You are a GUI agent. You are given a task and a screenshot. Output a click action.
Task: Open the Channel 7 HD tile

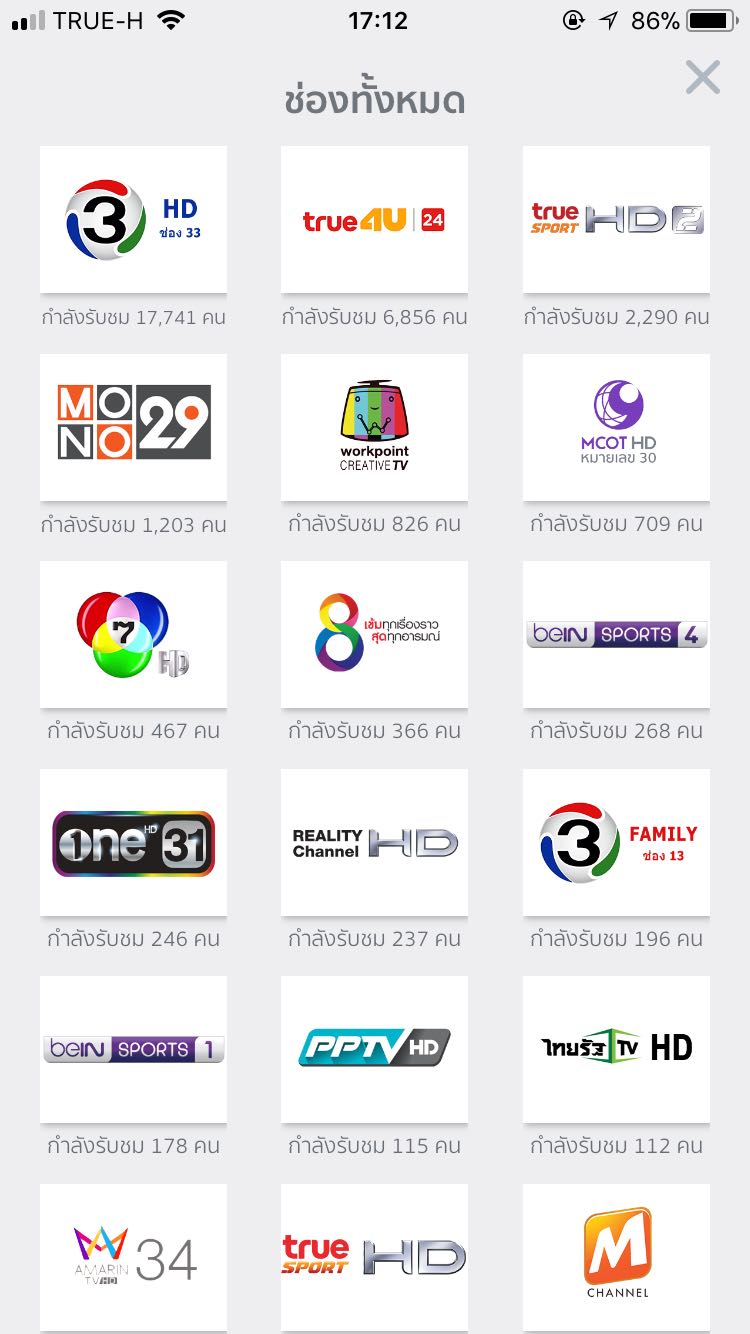(133, 635)
